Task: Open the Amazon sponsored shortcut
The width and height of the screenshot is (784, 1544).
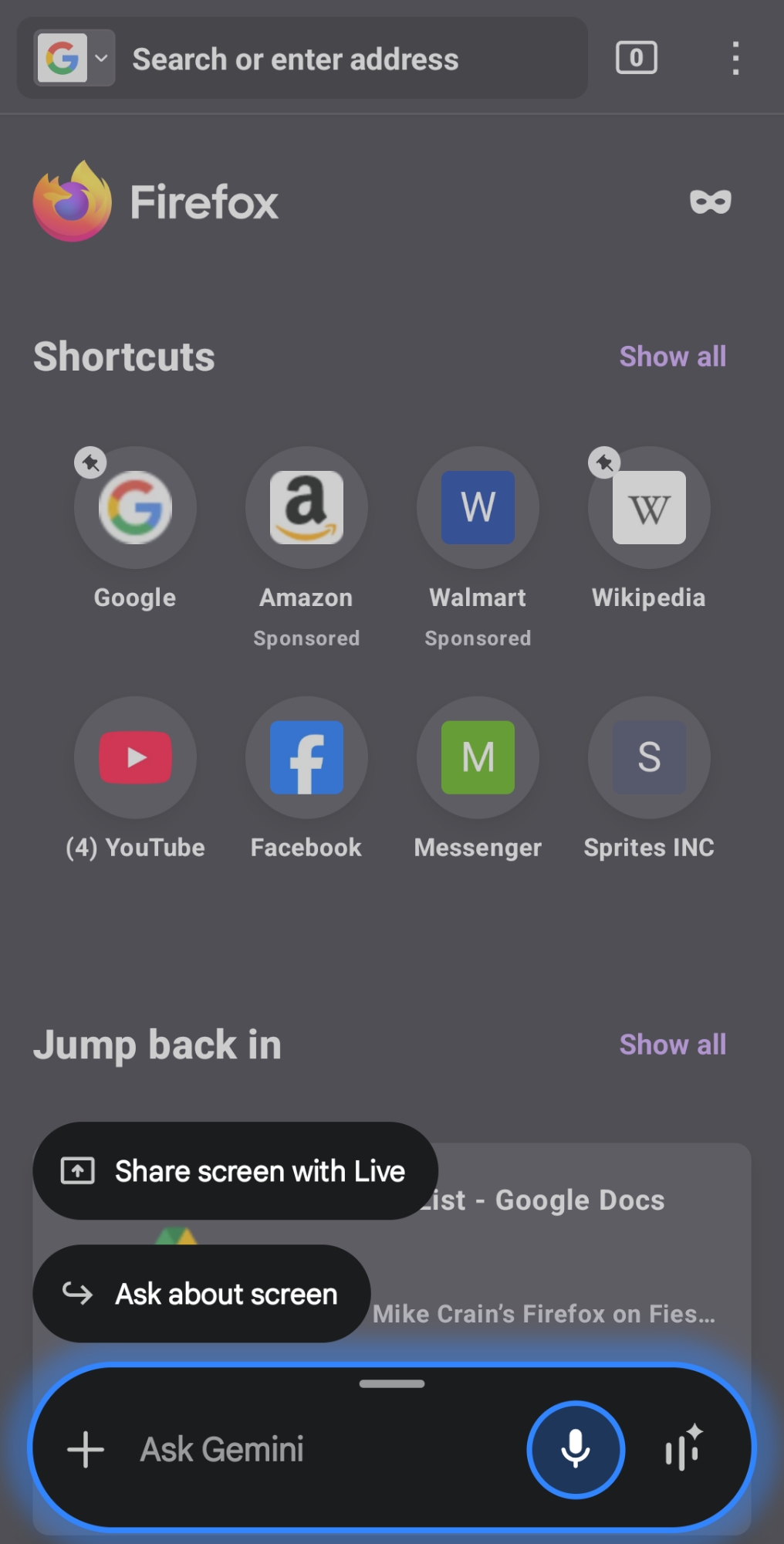Action: tap(306, 508)
